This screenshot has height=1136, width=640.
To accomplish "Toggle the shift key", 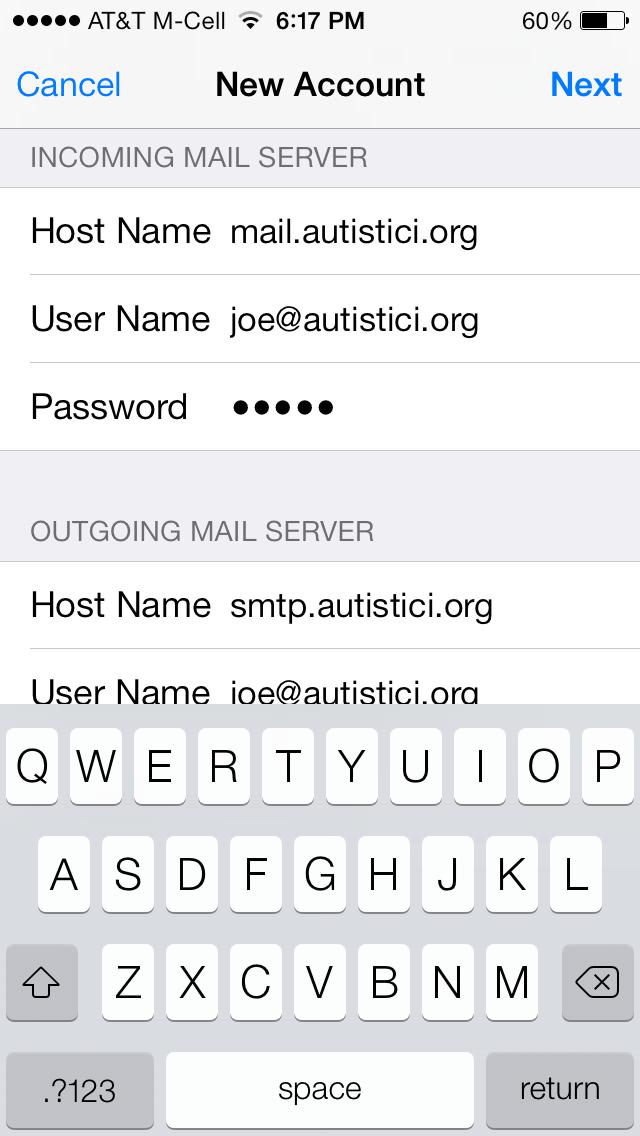I will click(42, 983).
